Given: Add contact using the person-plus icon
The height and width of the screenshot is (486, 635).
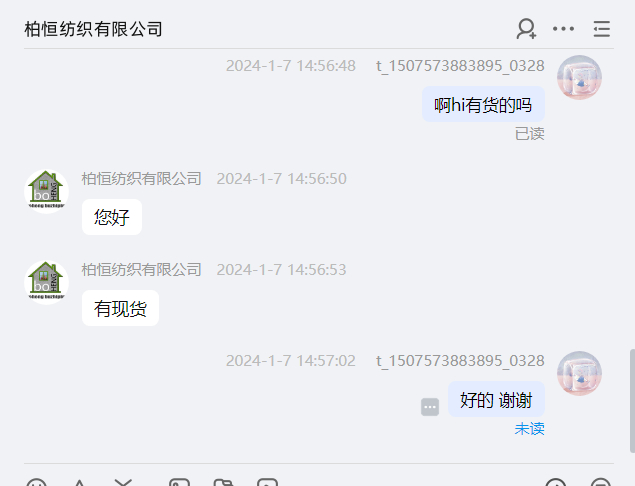Looking at the screenshot, I should click(x=526, y=29).
